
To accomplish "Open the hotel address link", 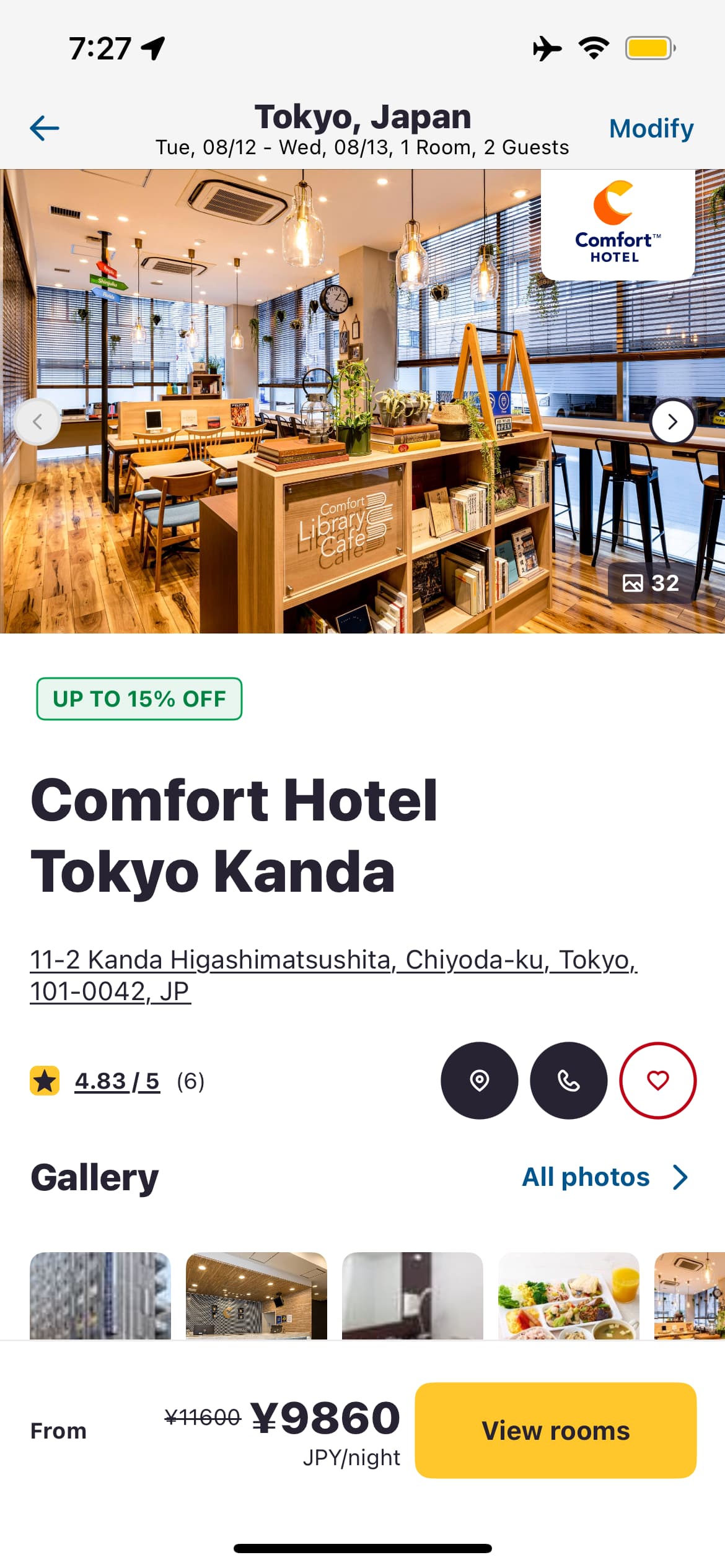I will pos(333,975).
